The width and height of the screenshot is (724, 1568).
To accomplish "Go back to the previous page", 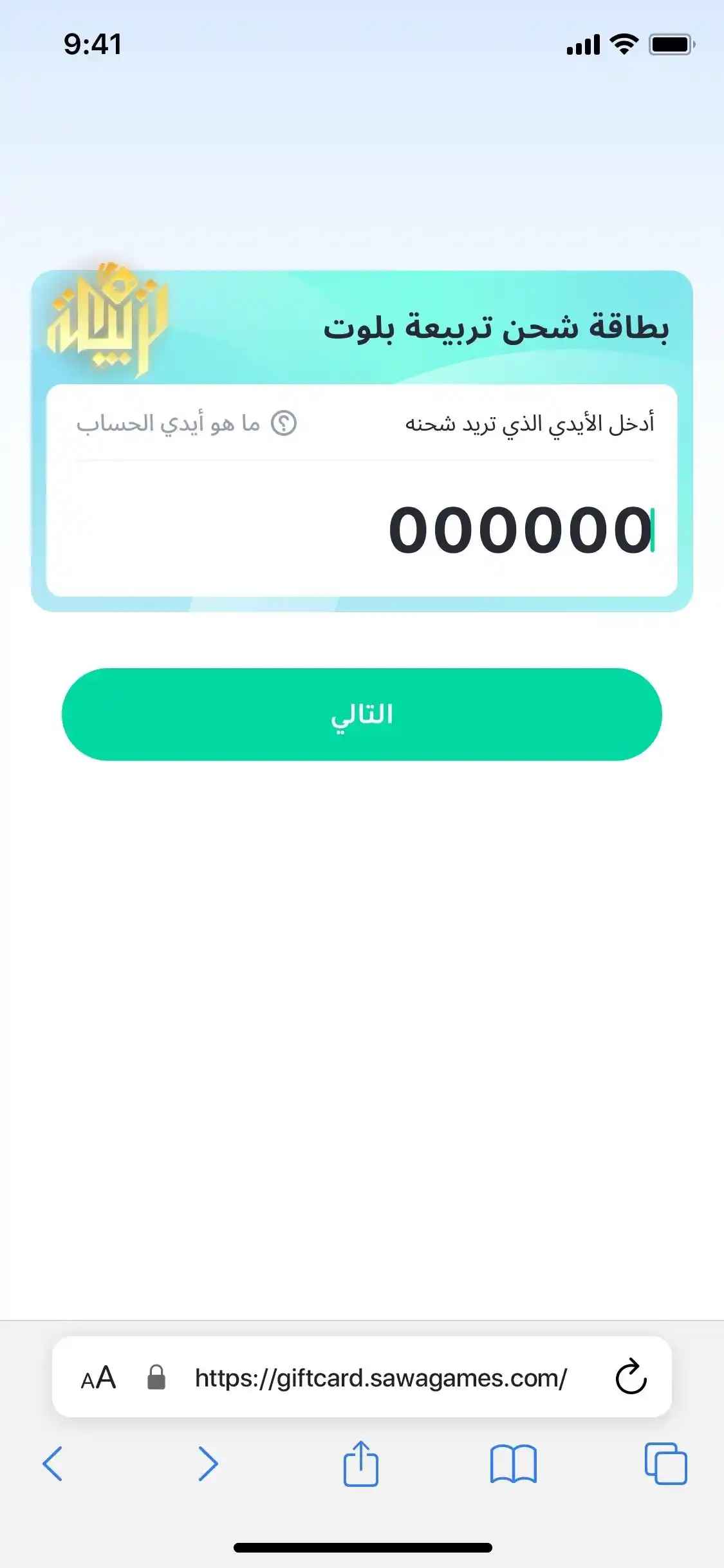I will pyautogui.click(x=53, y=1464).
